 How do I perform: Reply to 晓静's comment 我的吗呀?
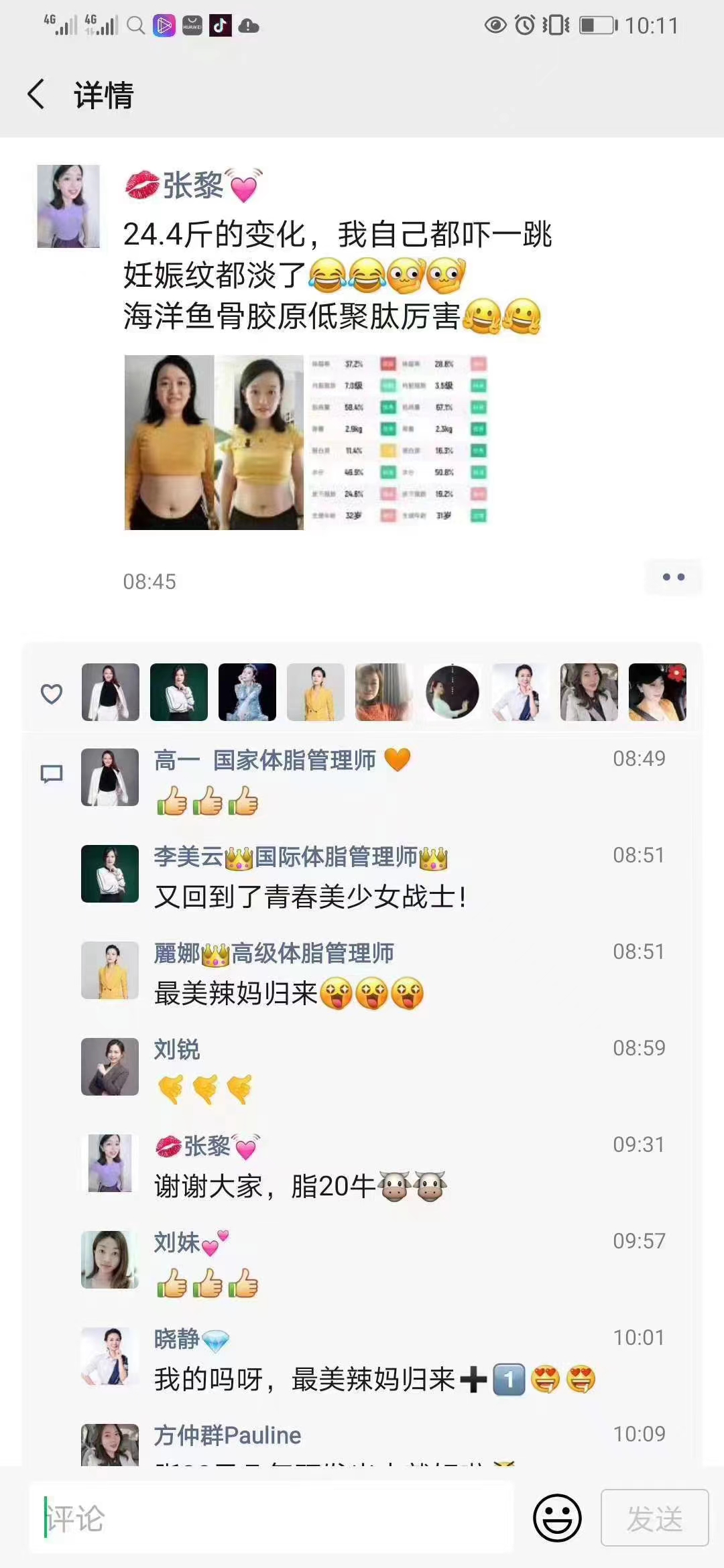(x=305, y=1379)
